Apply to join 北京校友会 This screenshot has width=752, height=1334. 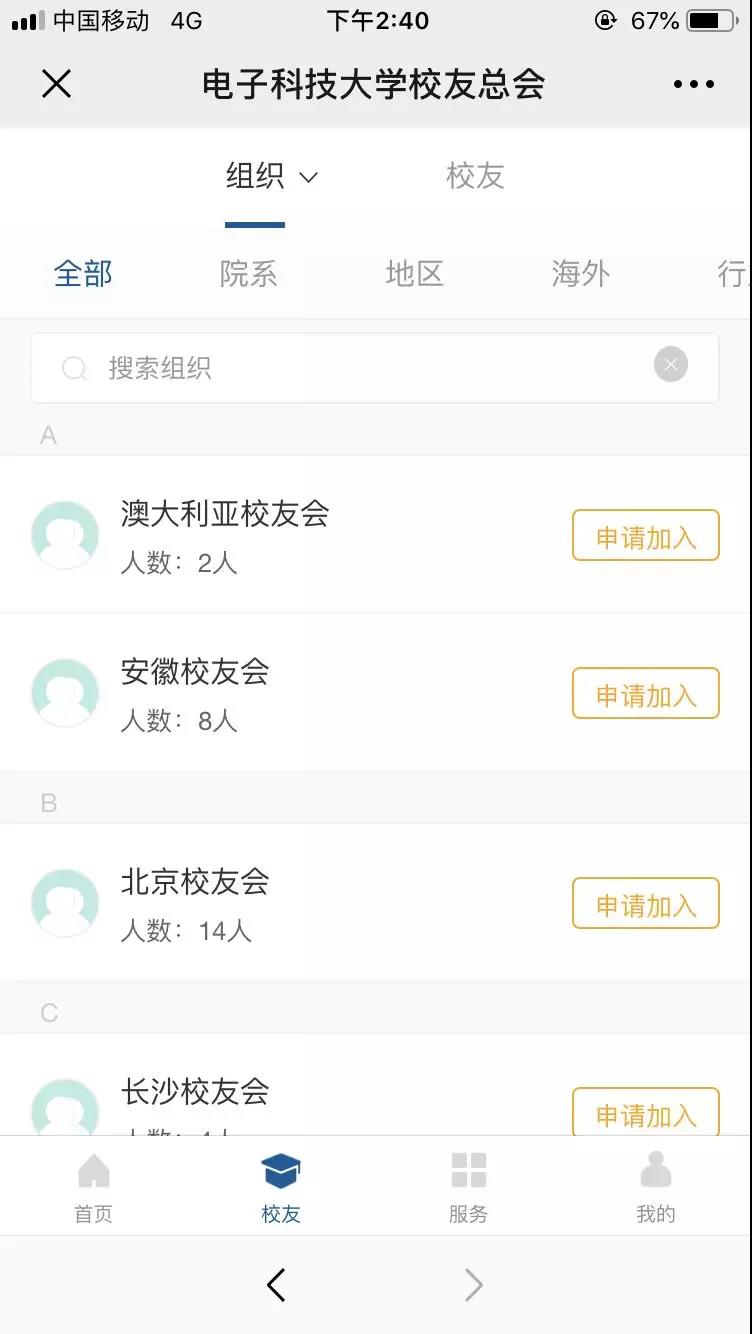point(646,903)
